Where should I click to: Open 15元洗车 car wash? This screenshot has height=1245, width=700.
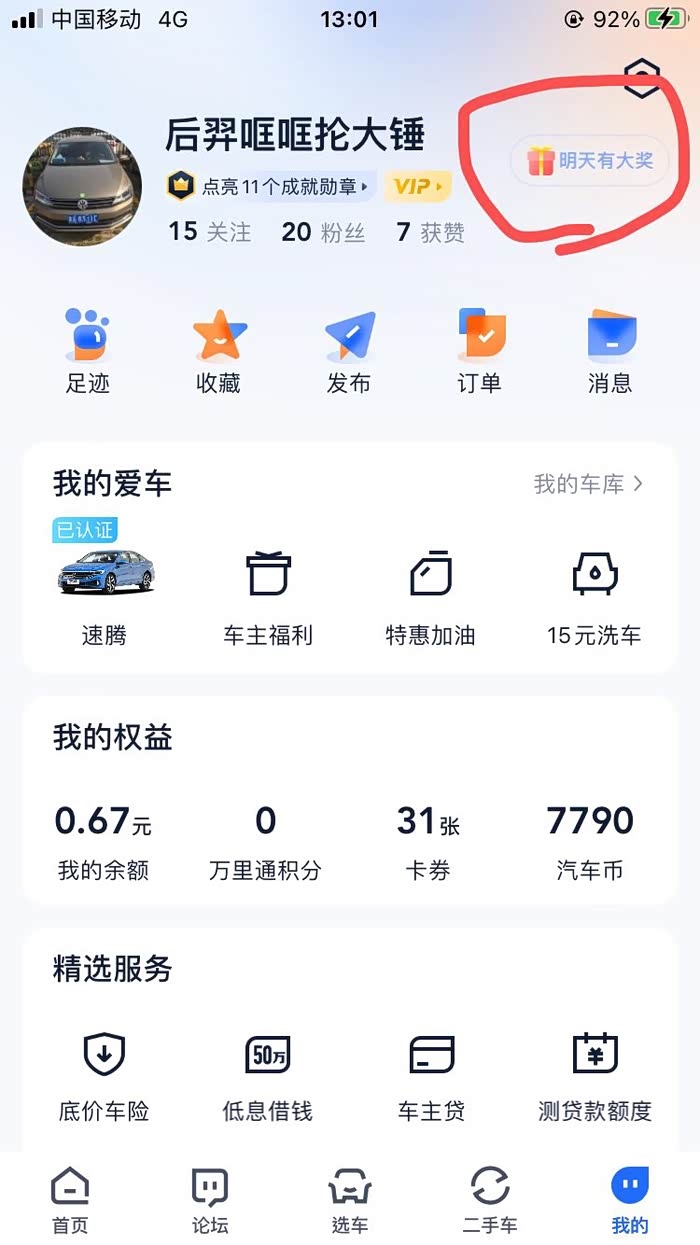(594, 595)
